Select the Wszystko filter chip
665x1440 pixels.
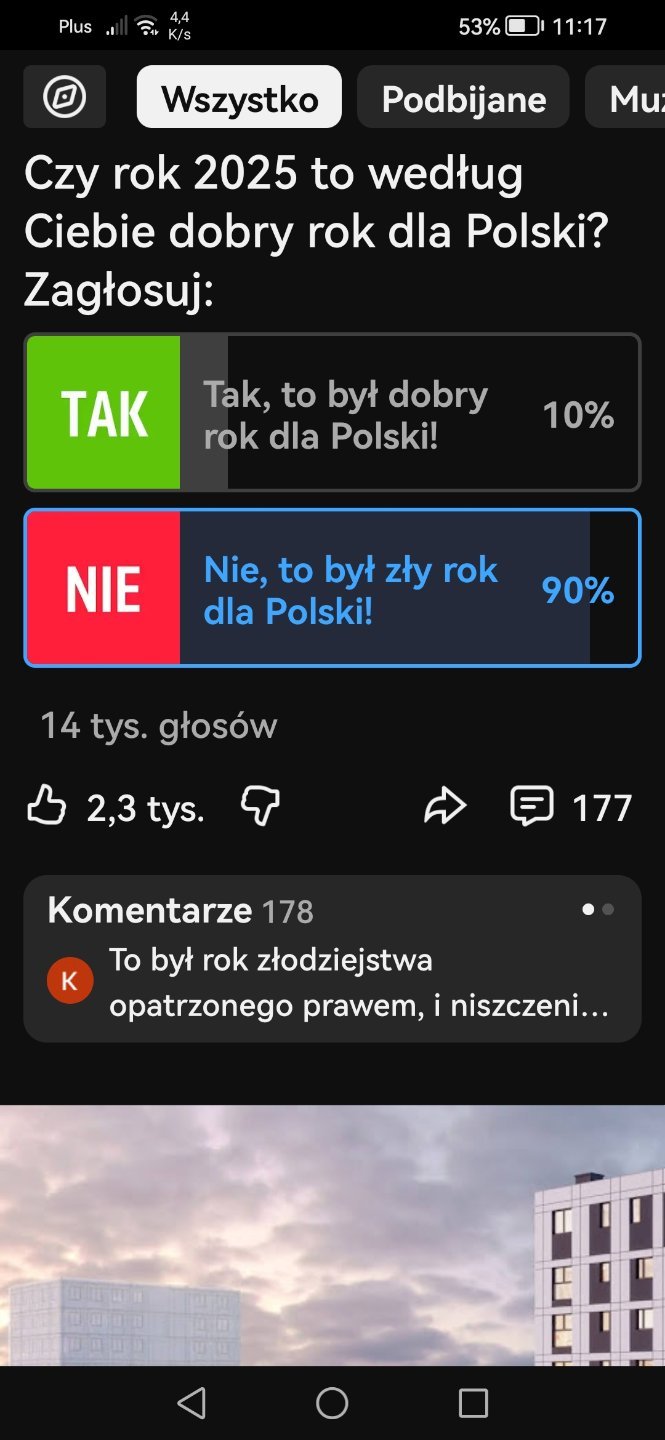click(239, 98)
